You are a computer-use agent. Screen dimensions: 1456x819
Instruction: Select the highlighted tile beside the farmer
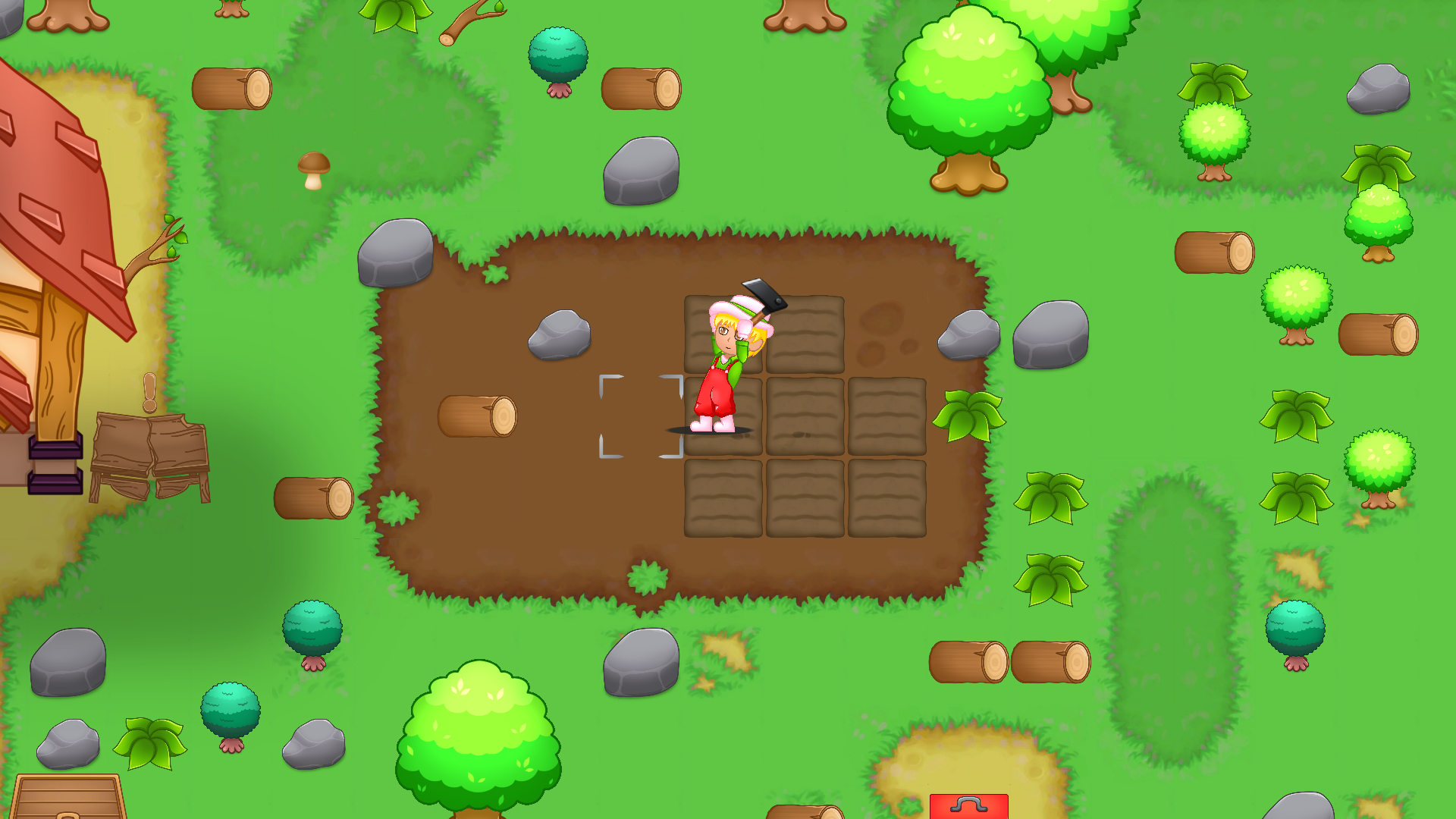641,416
